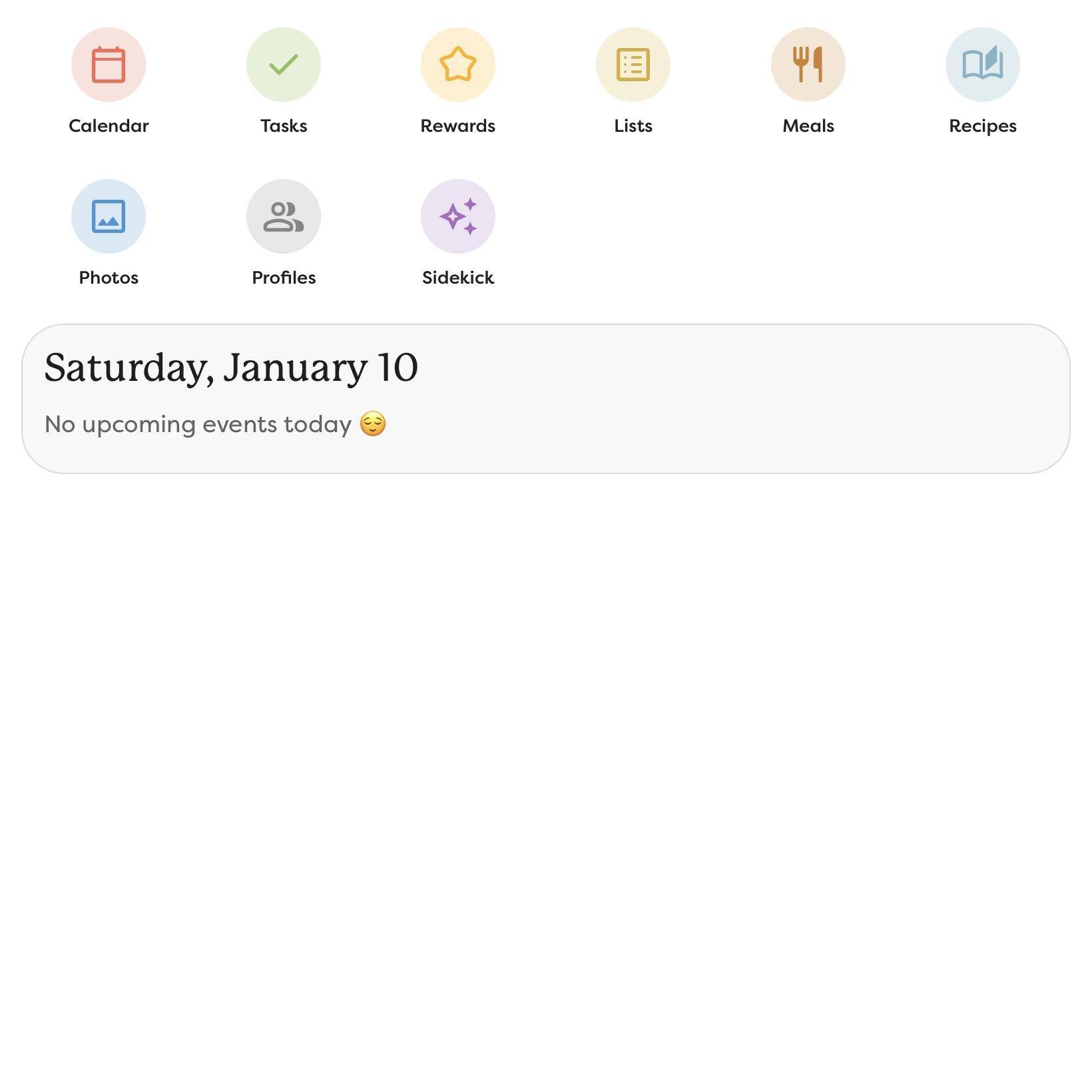This screenshot has height=1092, width=1092.
Task: Open the Meals planner
Action: click(x=808, y=65)
